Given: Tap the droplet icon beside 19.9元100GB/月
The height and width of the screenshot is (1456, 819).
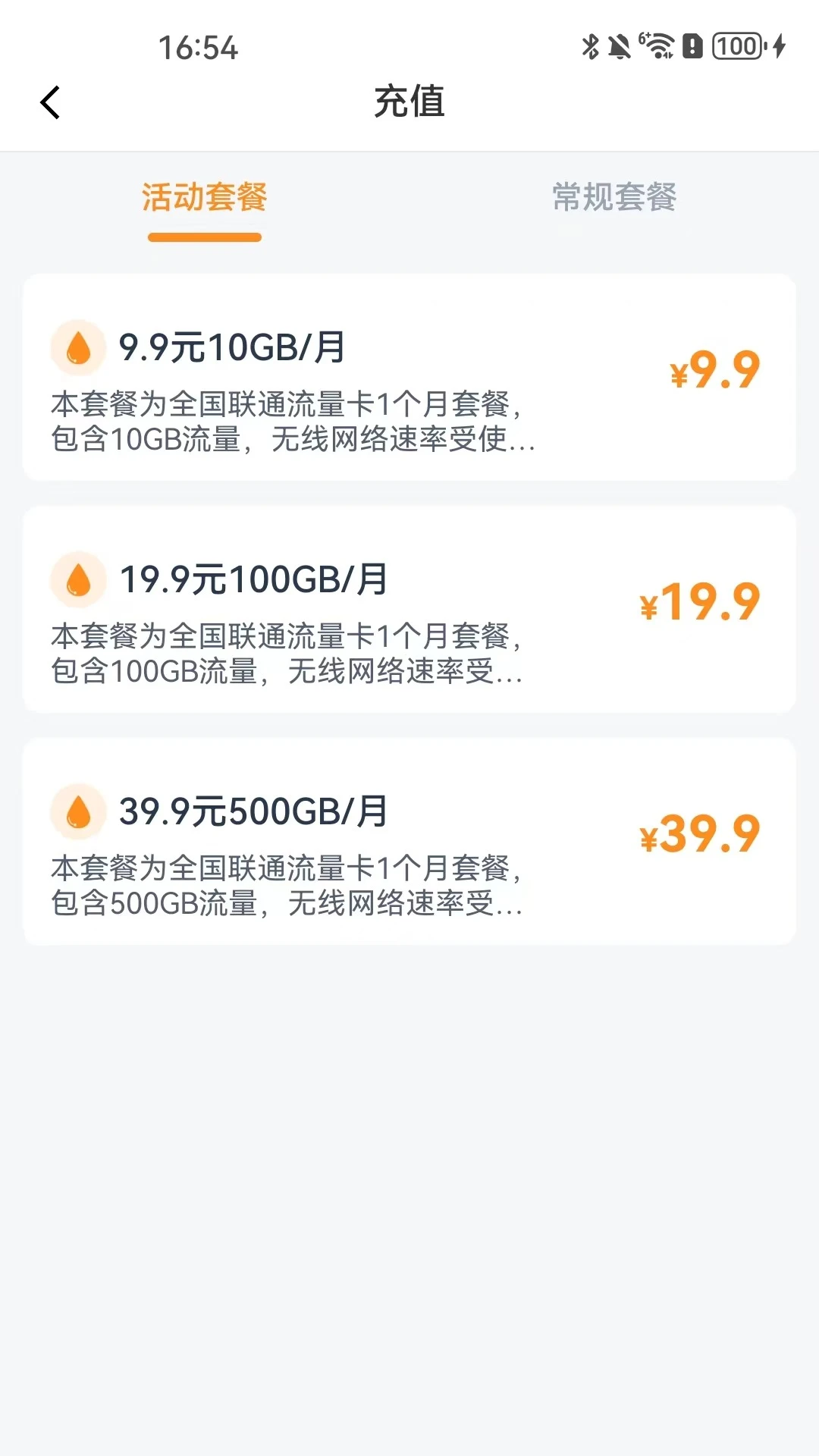Looking at the screenshot, I should [x=77, y=580].
